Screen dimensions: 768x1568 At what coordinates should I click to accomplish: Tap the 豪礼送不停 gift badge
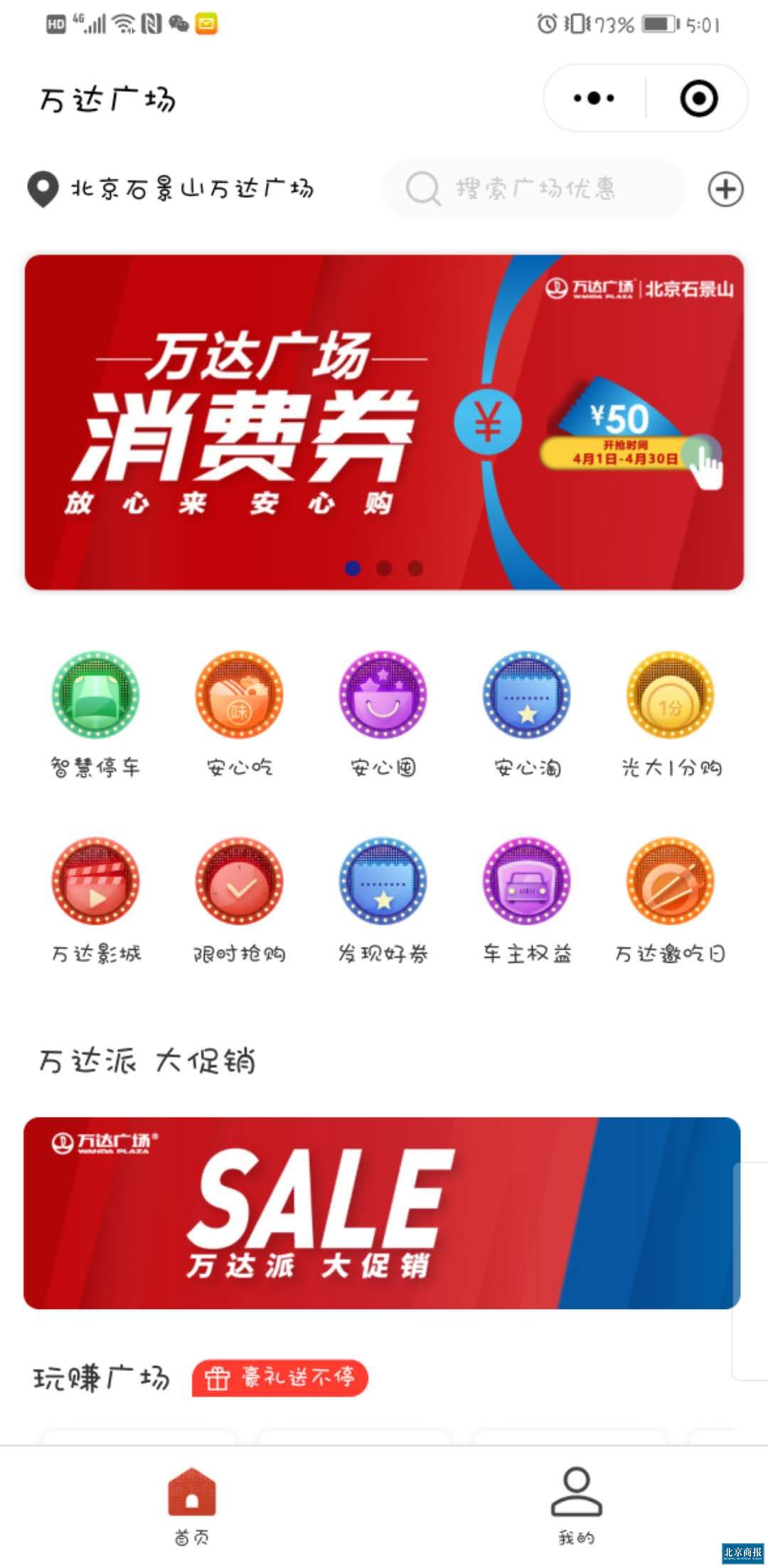point(280,1378)
